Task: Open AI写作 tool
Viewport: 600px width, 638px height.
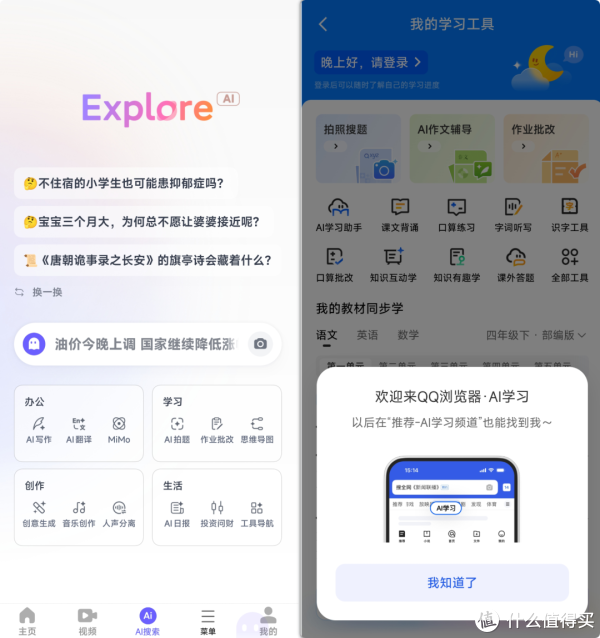Action: (x=38, y=430)
